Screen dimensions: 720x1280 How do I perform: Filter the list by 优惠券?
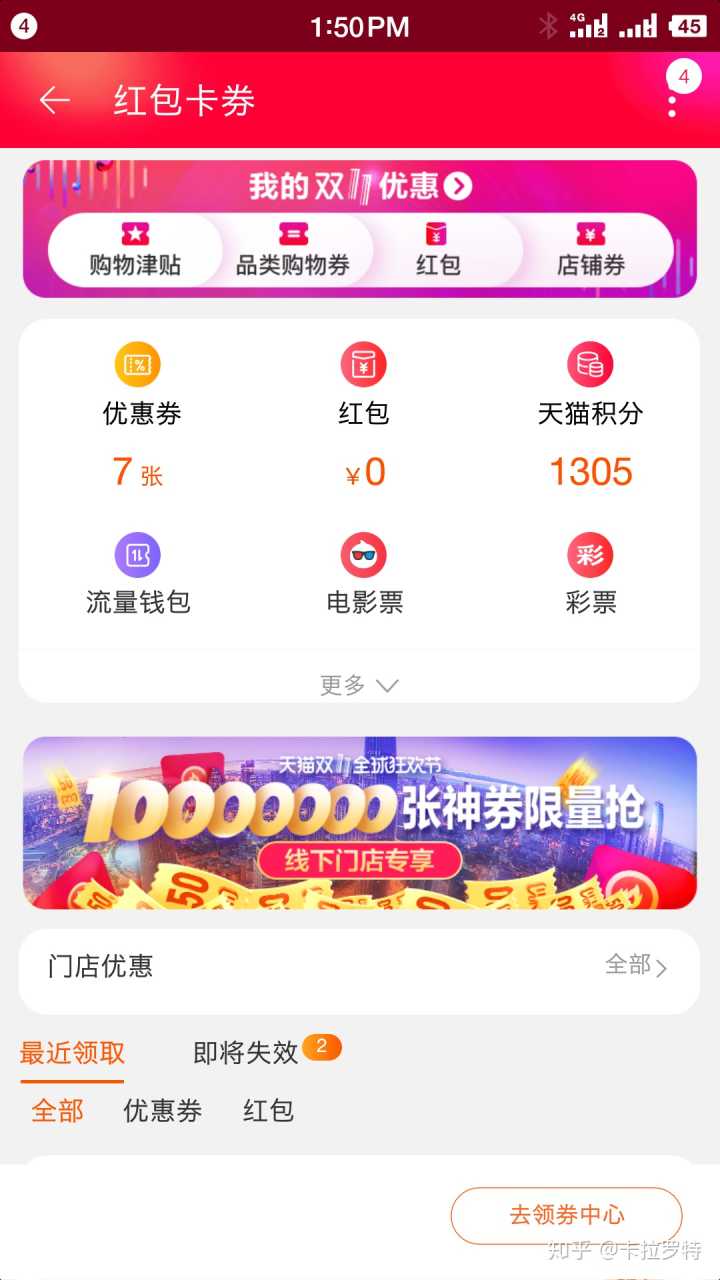162,1111
